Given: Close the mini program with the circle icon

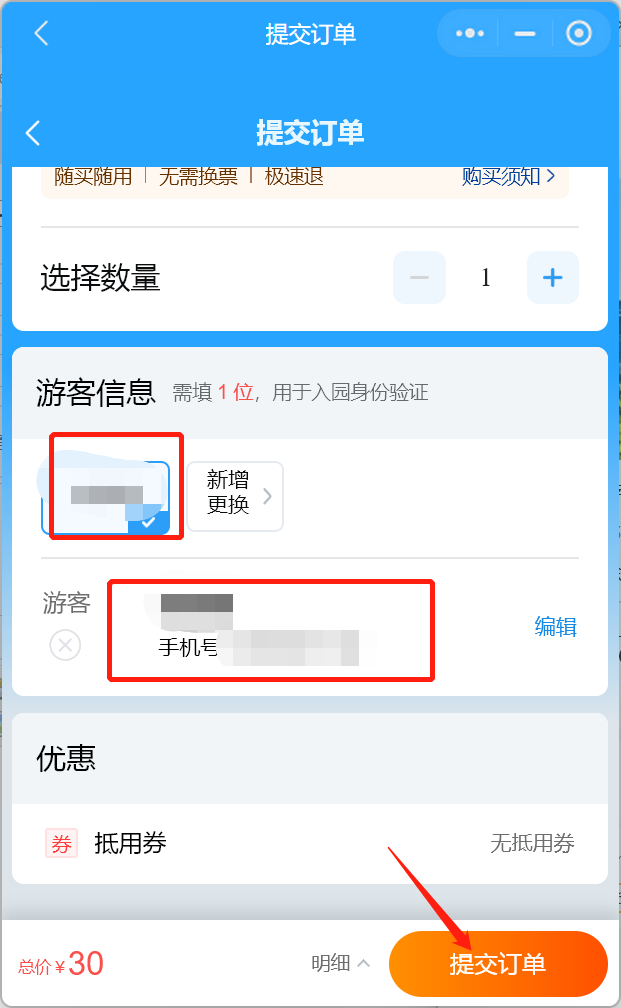Looking at the screenshot, I should (579, 33).
